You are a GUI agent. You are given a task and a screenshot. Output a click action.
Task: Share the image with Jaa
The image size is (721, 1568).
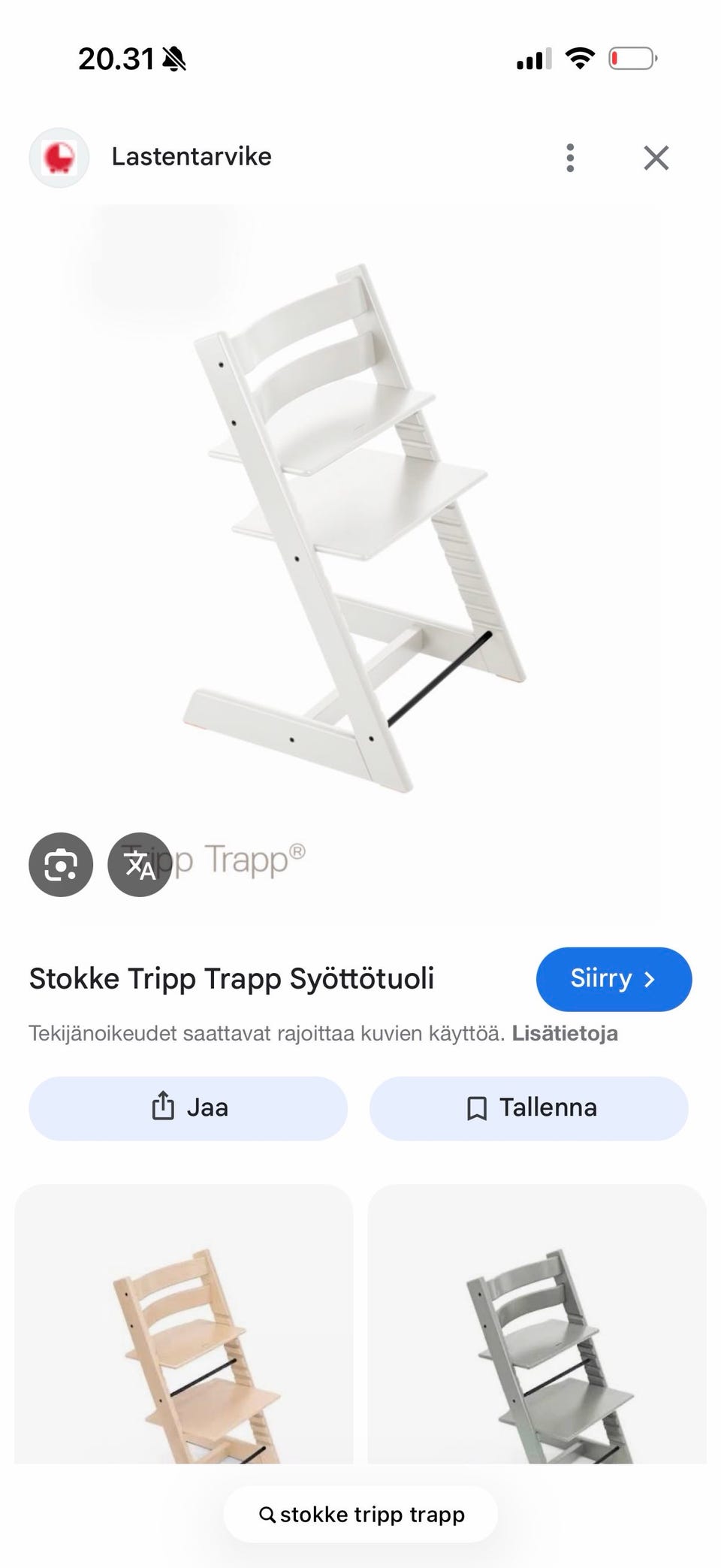point(188,1108)
